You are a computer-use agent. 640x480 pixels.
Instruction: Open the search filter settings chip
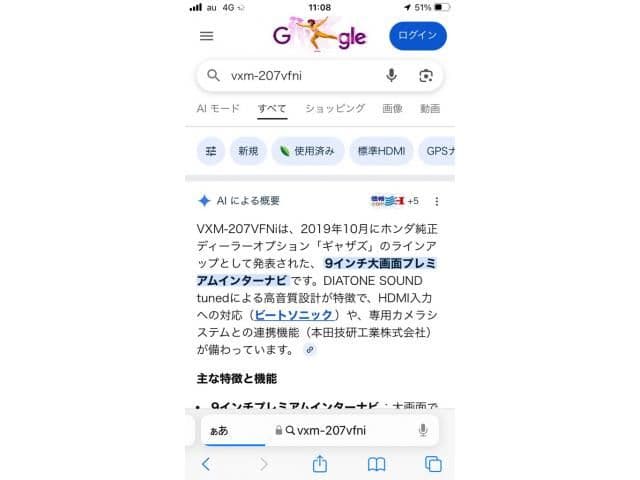coord(210,151)
